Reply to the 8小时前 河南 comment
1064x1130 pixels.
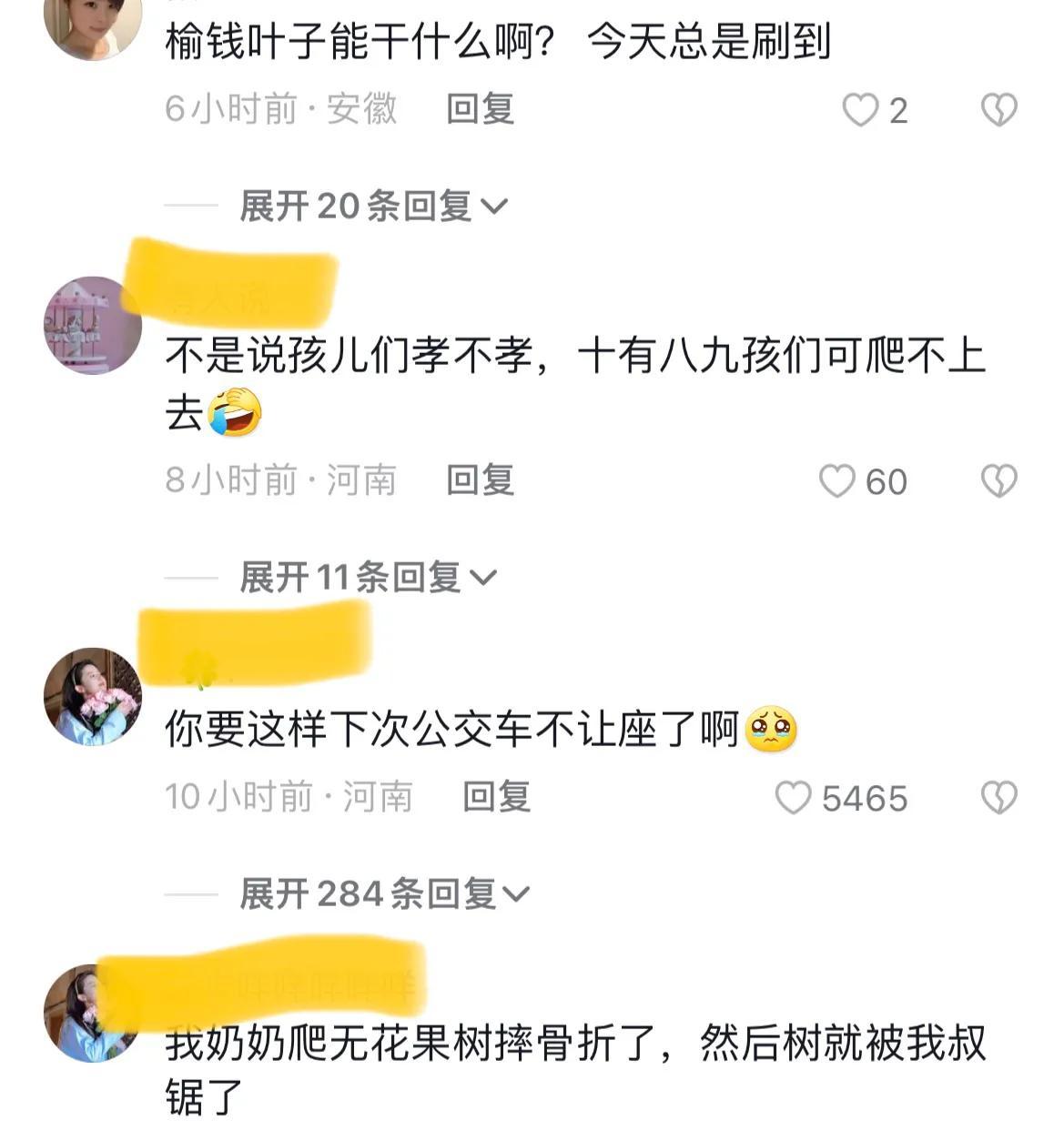tap(480, 480)
